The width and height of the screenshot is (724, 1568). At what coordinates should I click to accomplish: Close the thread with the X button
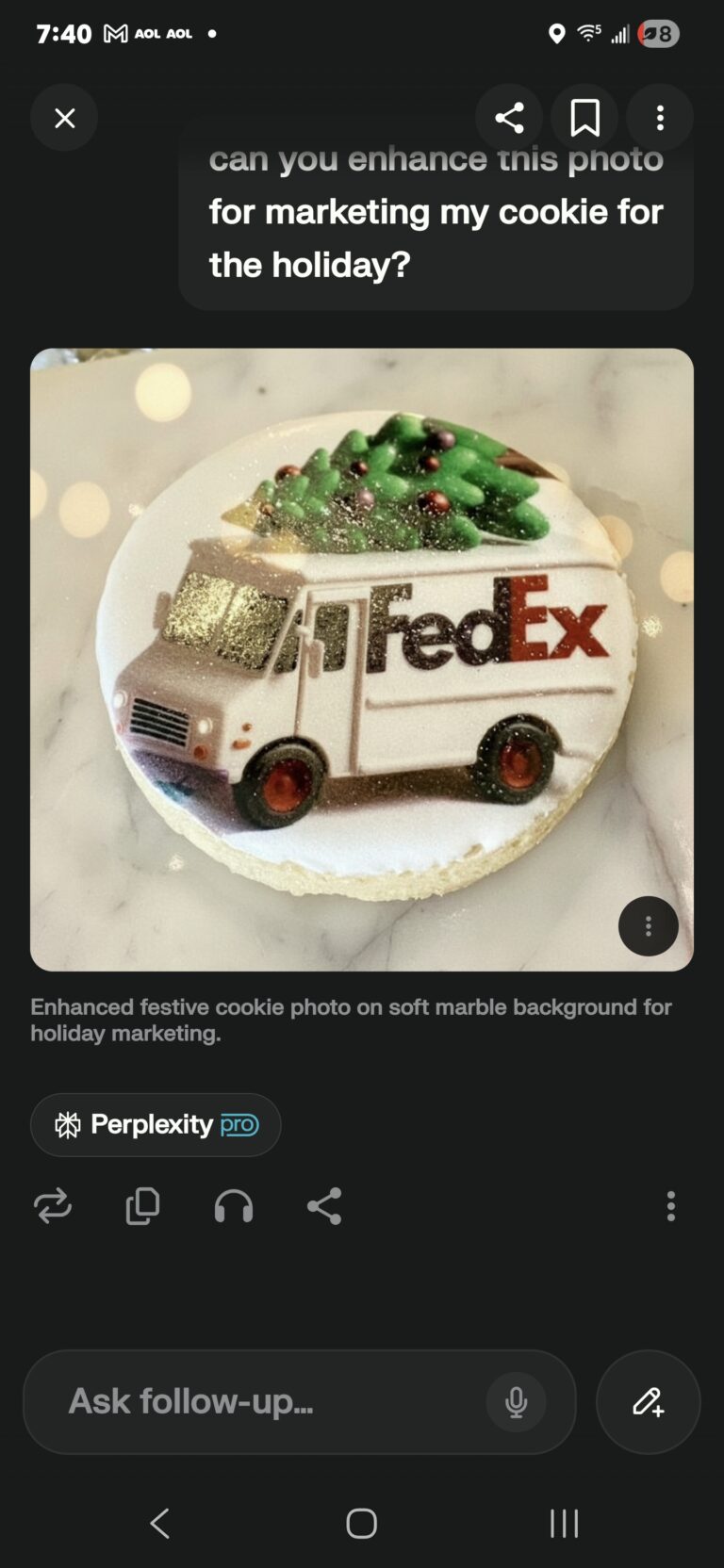click(64, 118)
